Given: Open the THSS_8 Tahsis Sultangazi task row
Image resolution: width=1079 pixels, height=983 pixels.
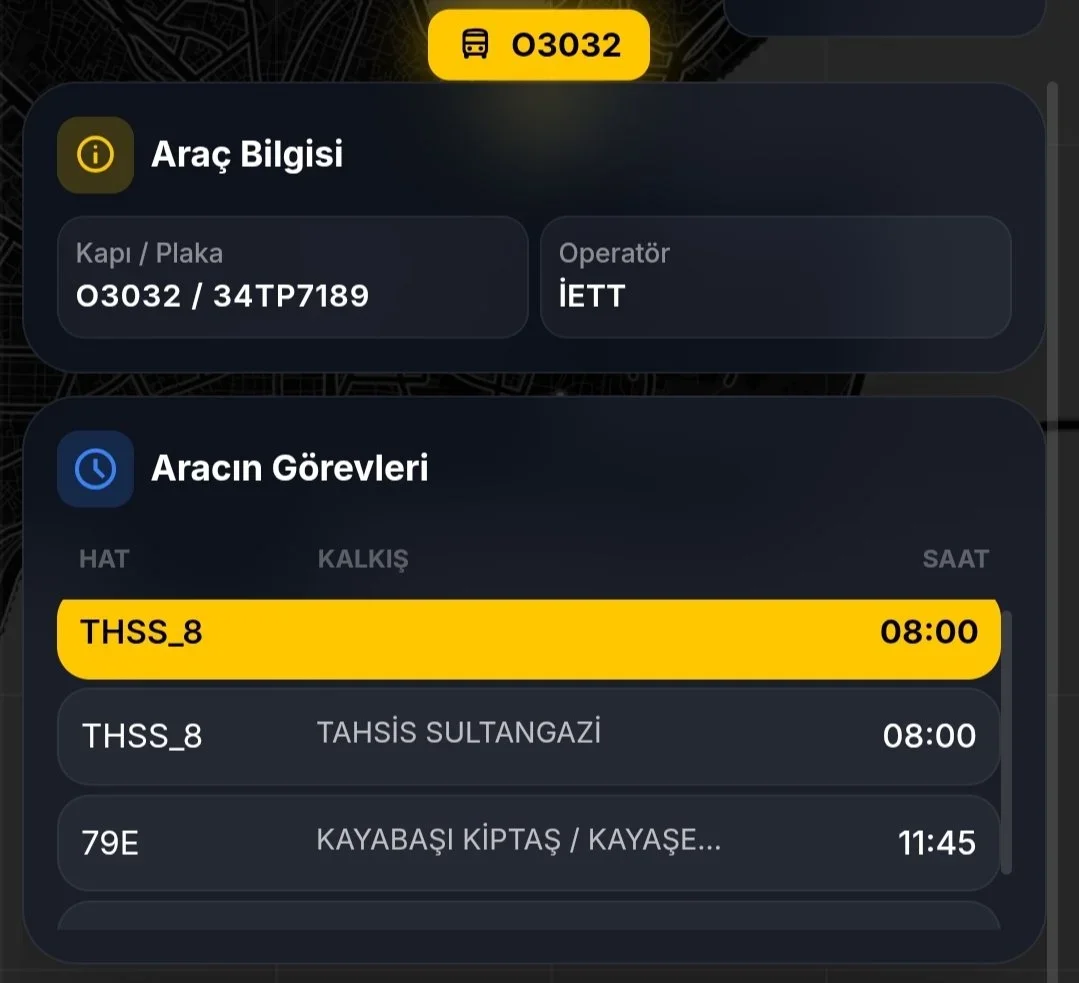Looking at the screenshot, I should (x=528, y=736).
